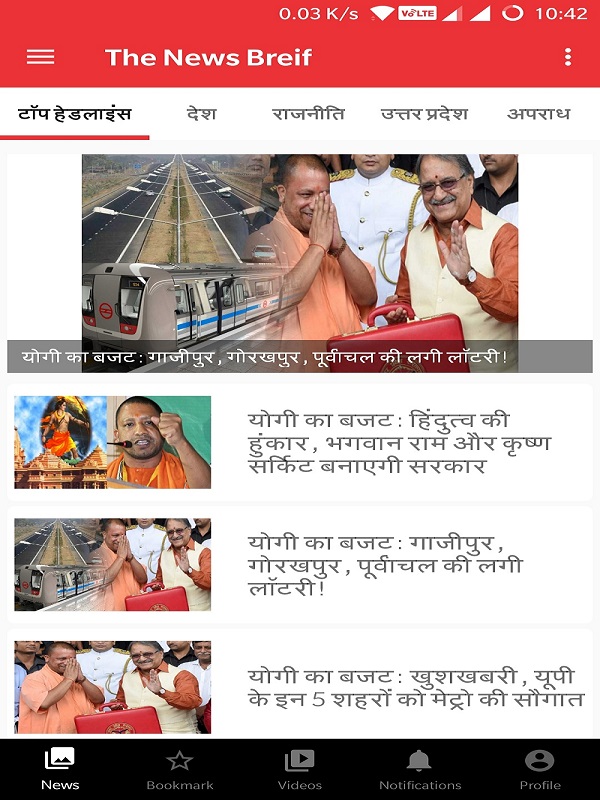Open the overflow menu
Image resolution: width=600 pixels, height=800 pixels.
coord(568,57)
